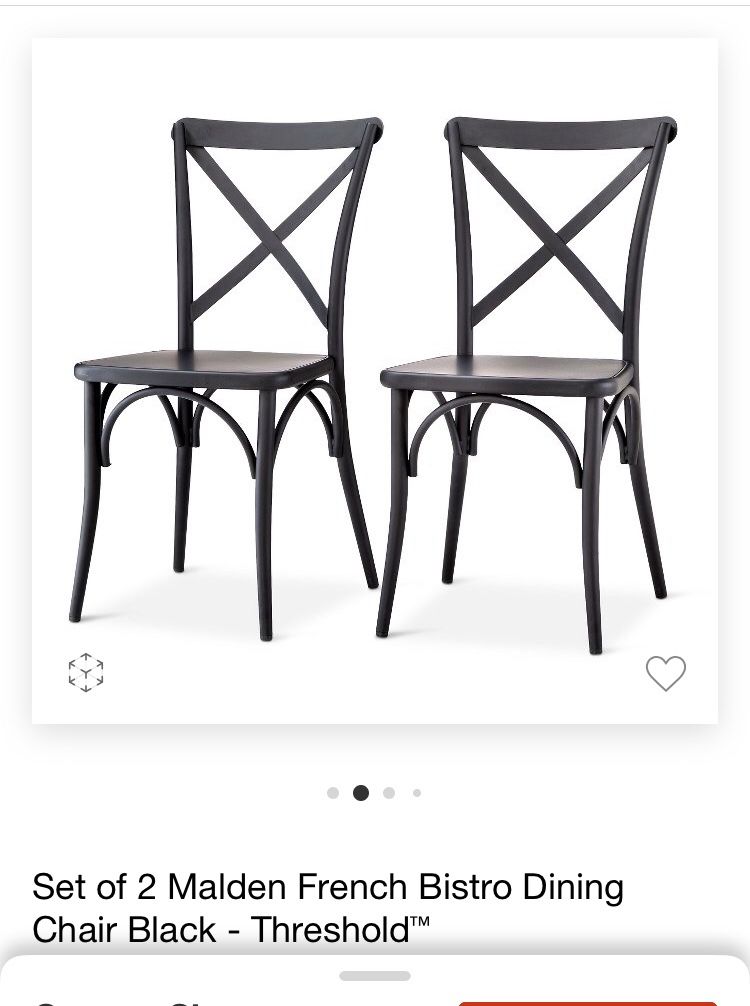
Task: Save the chairs to favorites with the heart
Action: [x=666, y=673]
